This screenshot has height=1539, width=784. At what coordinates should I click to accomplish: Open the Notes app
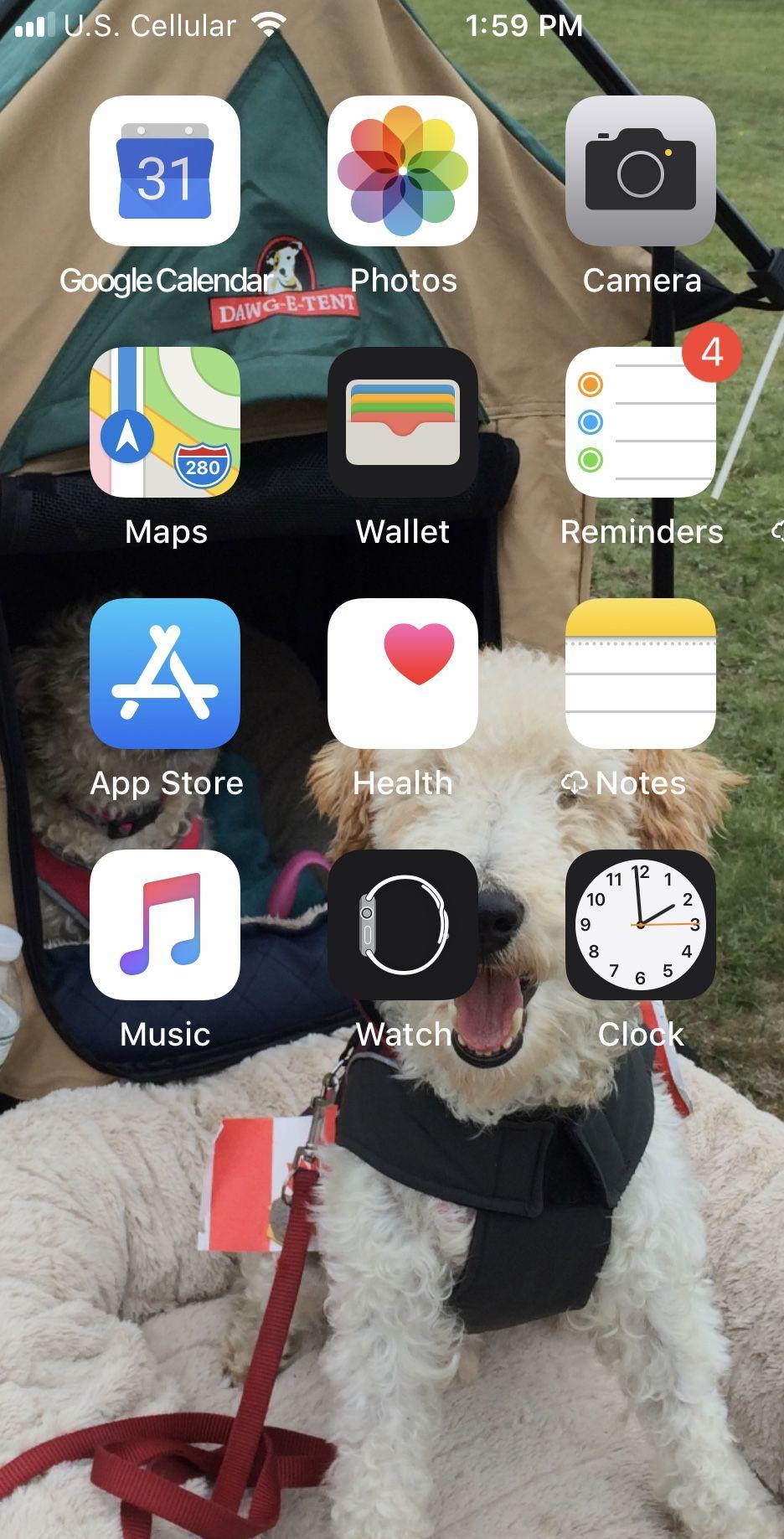(641, 674)
